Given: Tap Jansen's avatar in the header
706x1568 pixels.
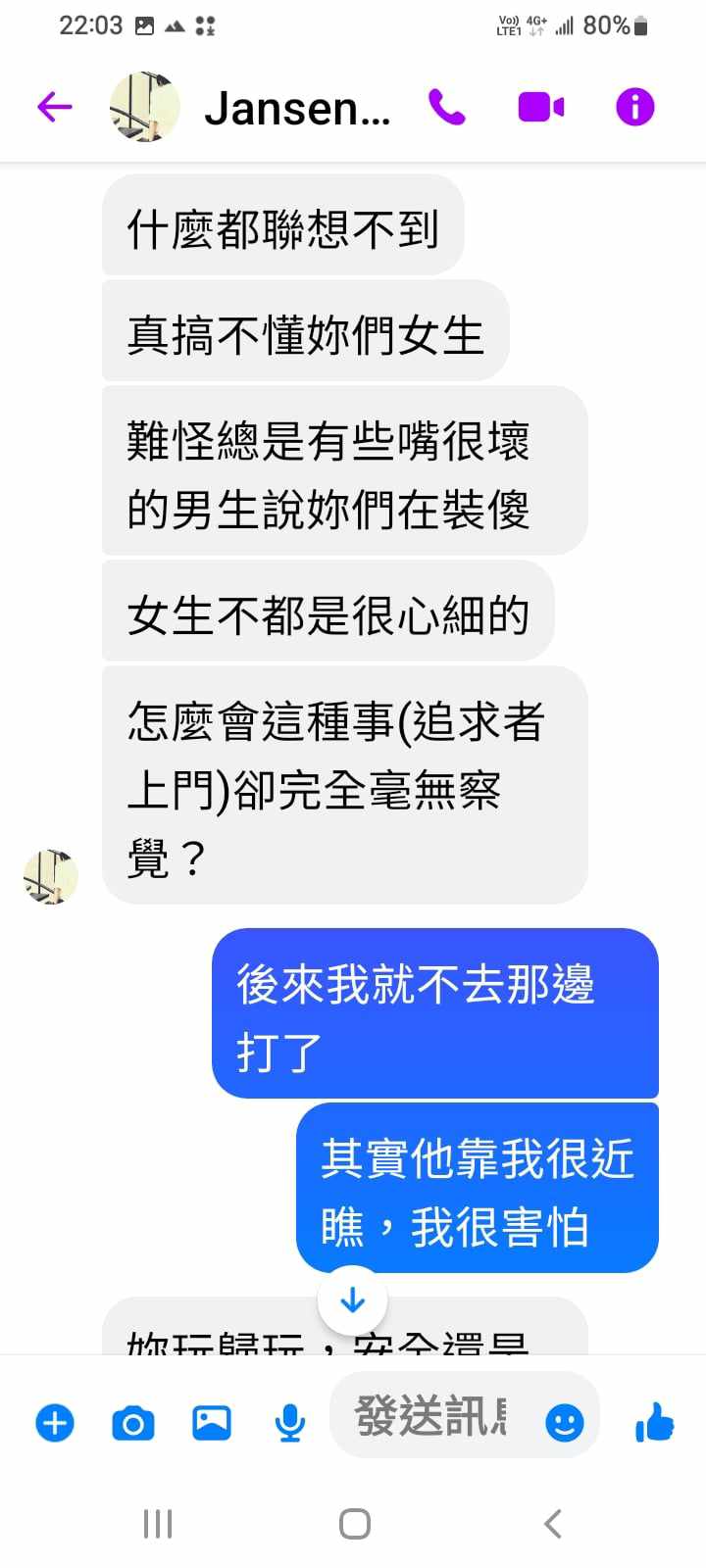Looking at the screenshot, I should click(144, 107).
